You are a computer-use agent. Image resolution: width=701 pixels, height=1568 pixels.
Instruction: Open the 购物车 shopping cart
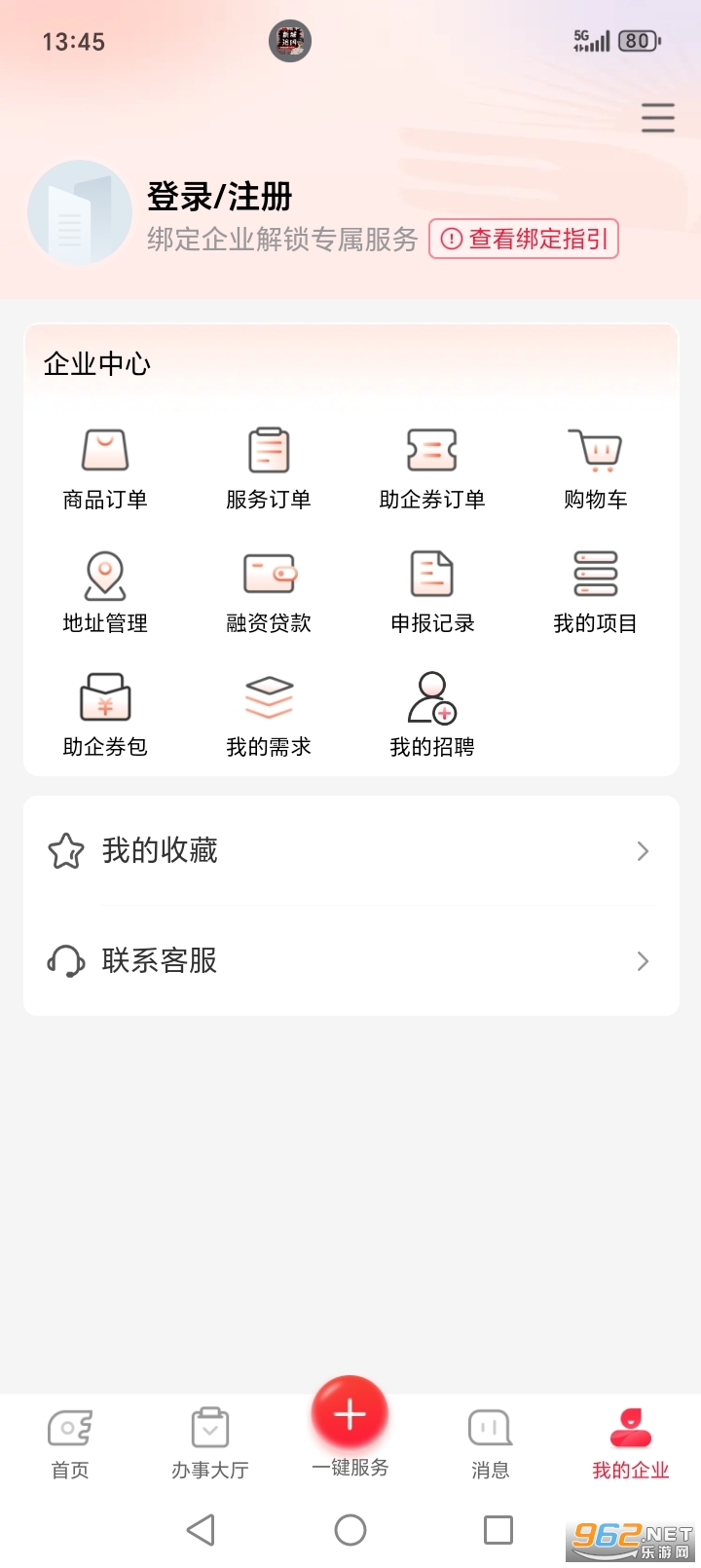coord(595,466)
